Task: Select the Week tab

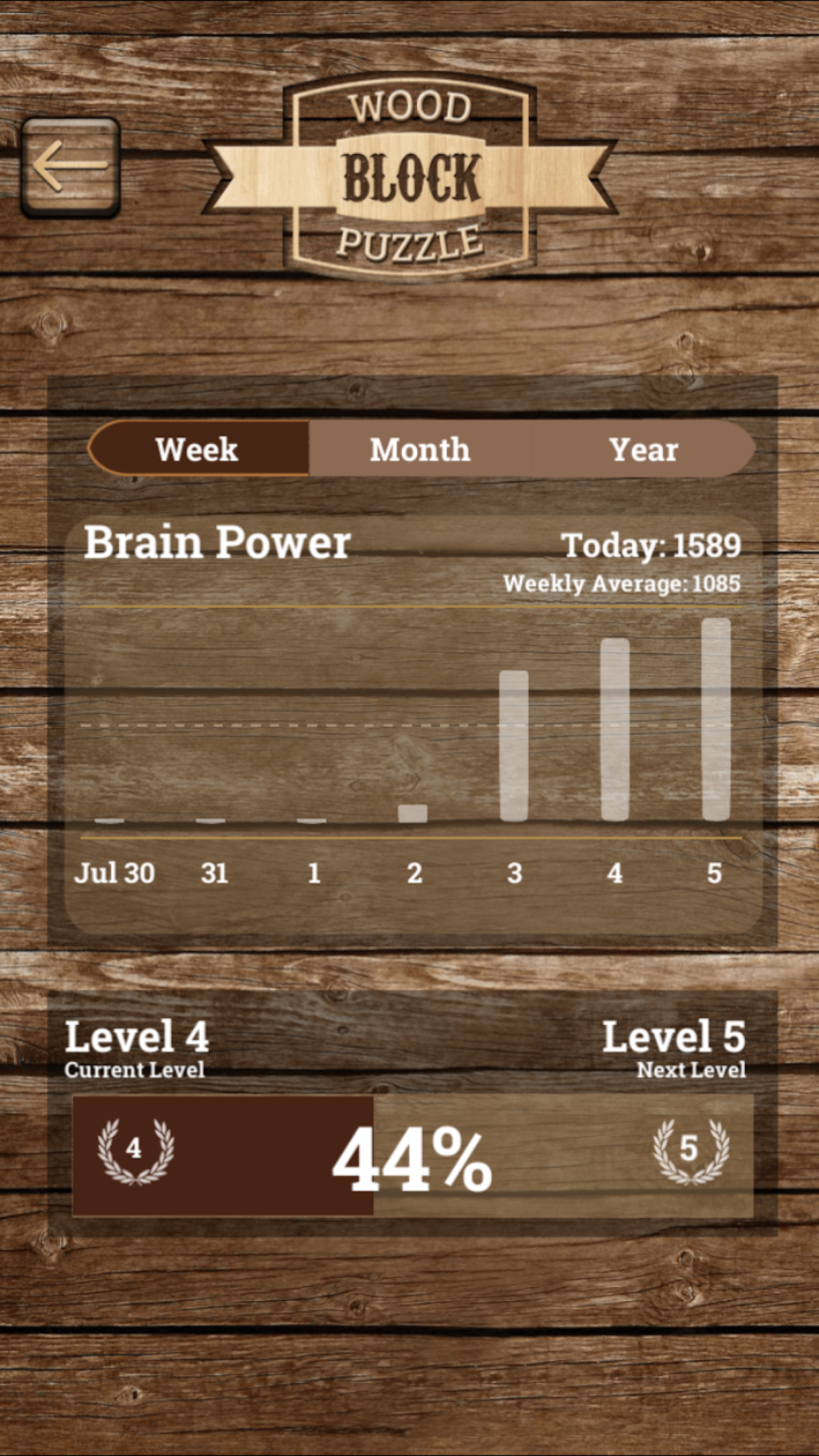Action: coord(198,449)
